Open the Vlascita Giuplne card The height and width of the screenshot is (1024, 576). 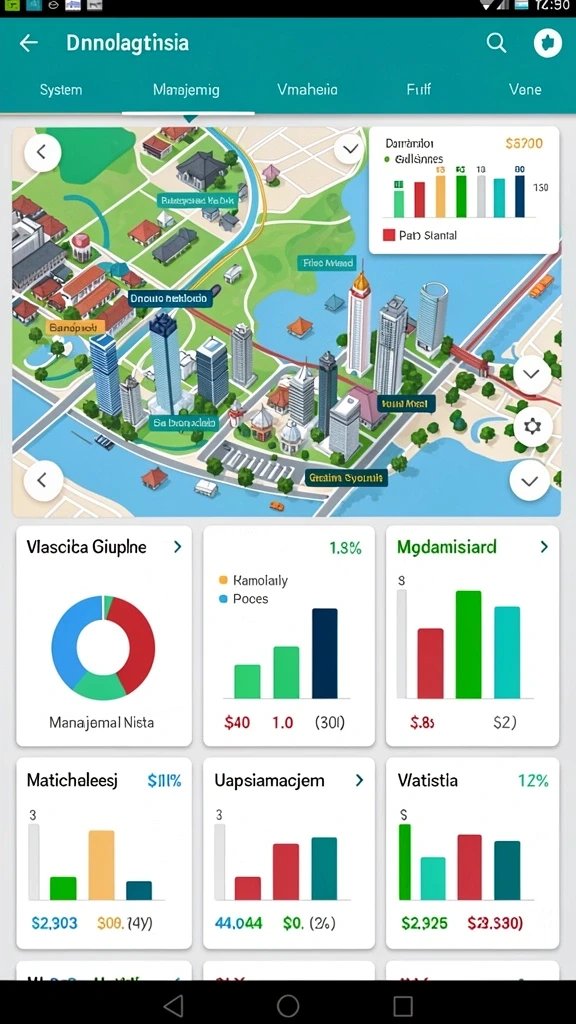pos(104,636)
